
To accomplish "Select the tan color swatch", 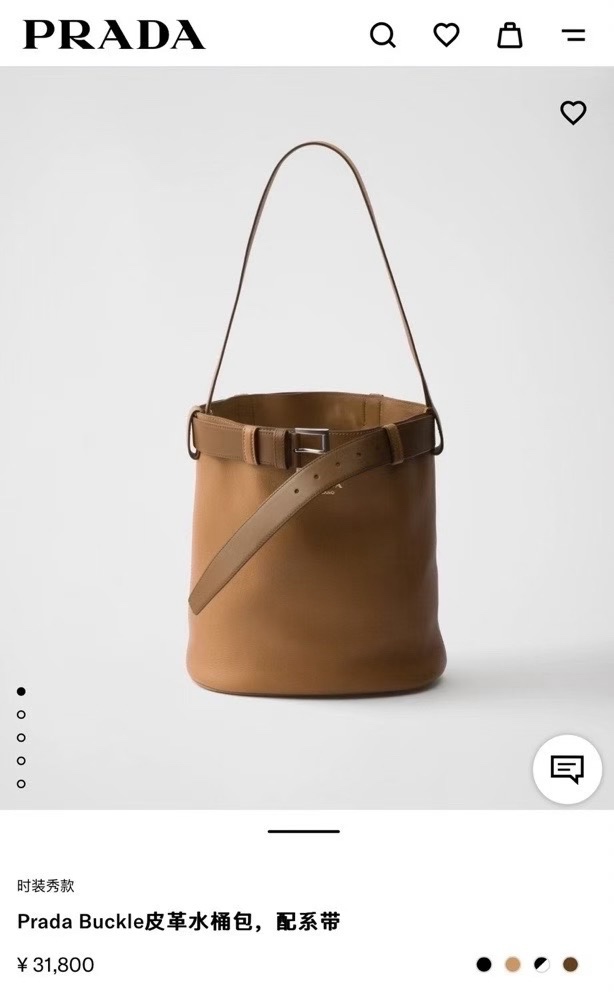I will pyautogui.click(x=513, y=965).
